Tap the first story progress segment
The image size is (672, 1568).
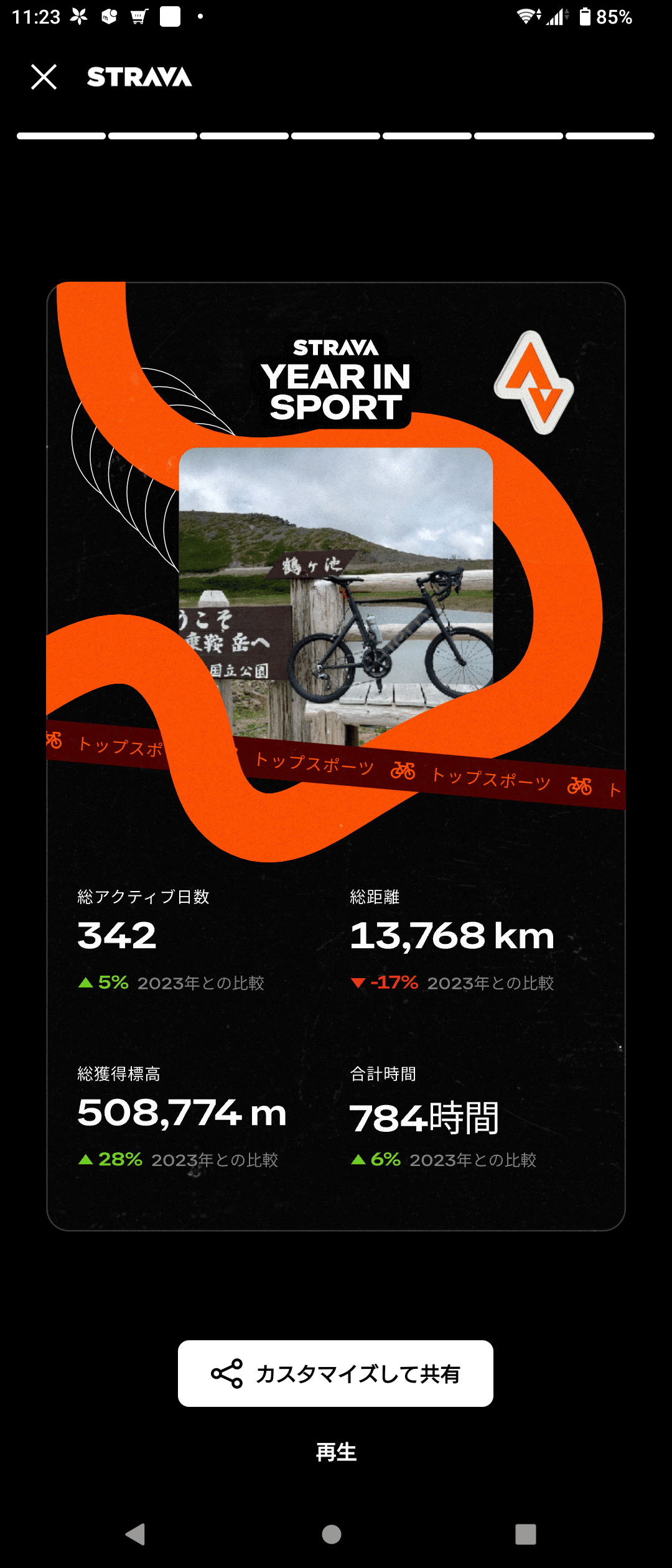(61, 134)
